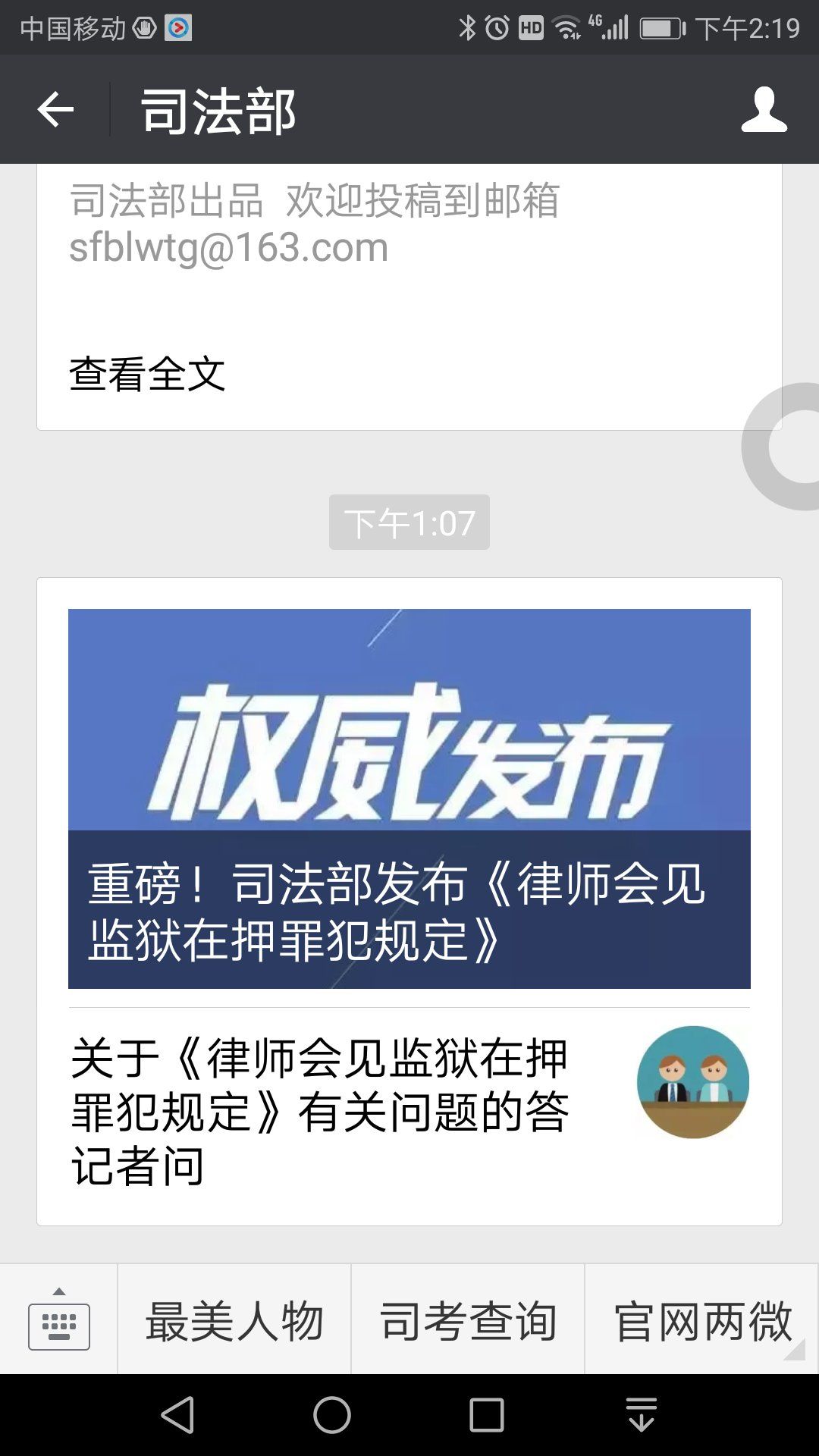Open the 权威发布 article on 律师会见监狱在押罪犯规定
The image size is (819, 1456).
(409, 798)
